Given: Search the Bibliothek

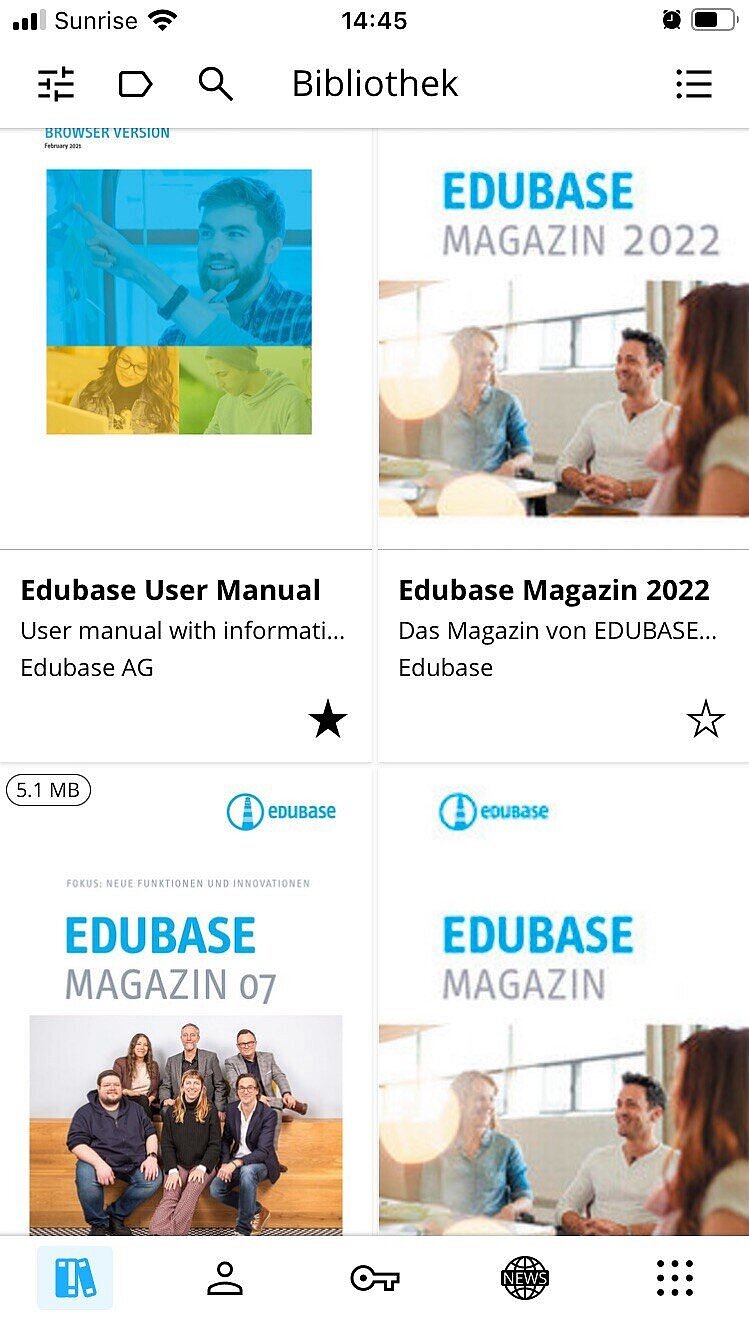Looking at the screenshot, I should [216, 84].
